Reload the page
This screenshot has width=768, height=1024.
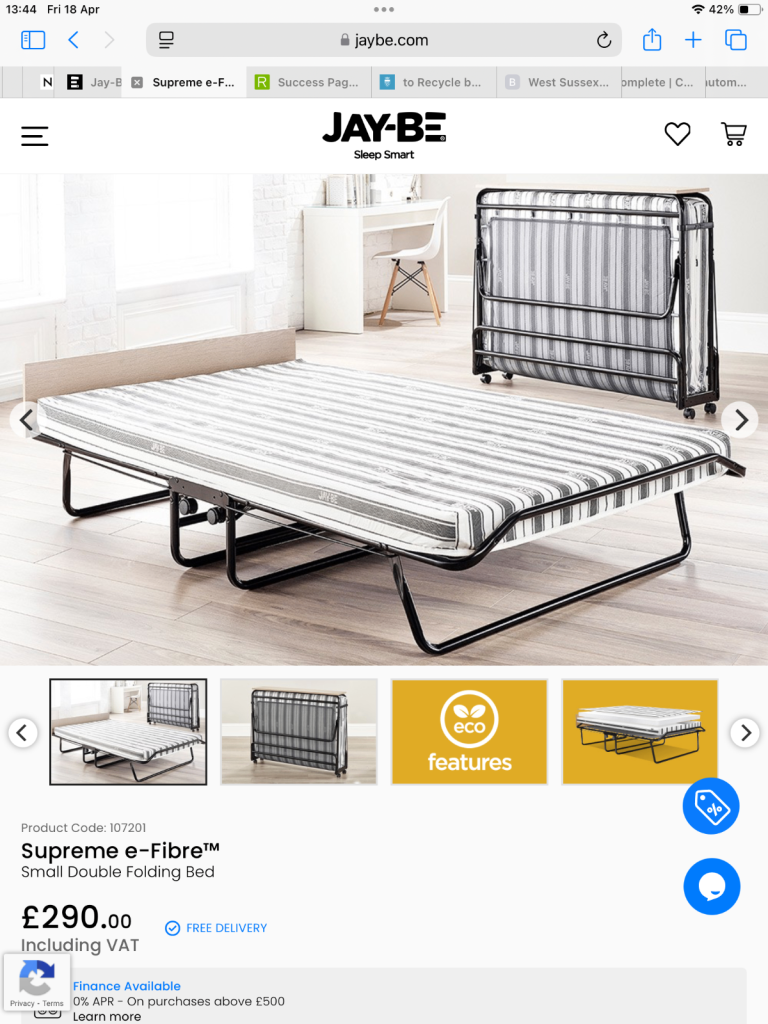click(x=603, y=40)
